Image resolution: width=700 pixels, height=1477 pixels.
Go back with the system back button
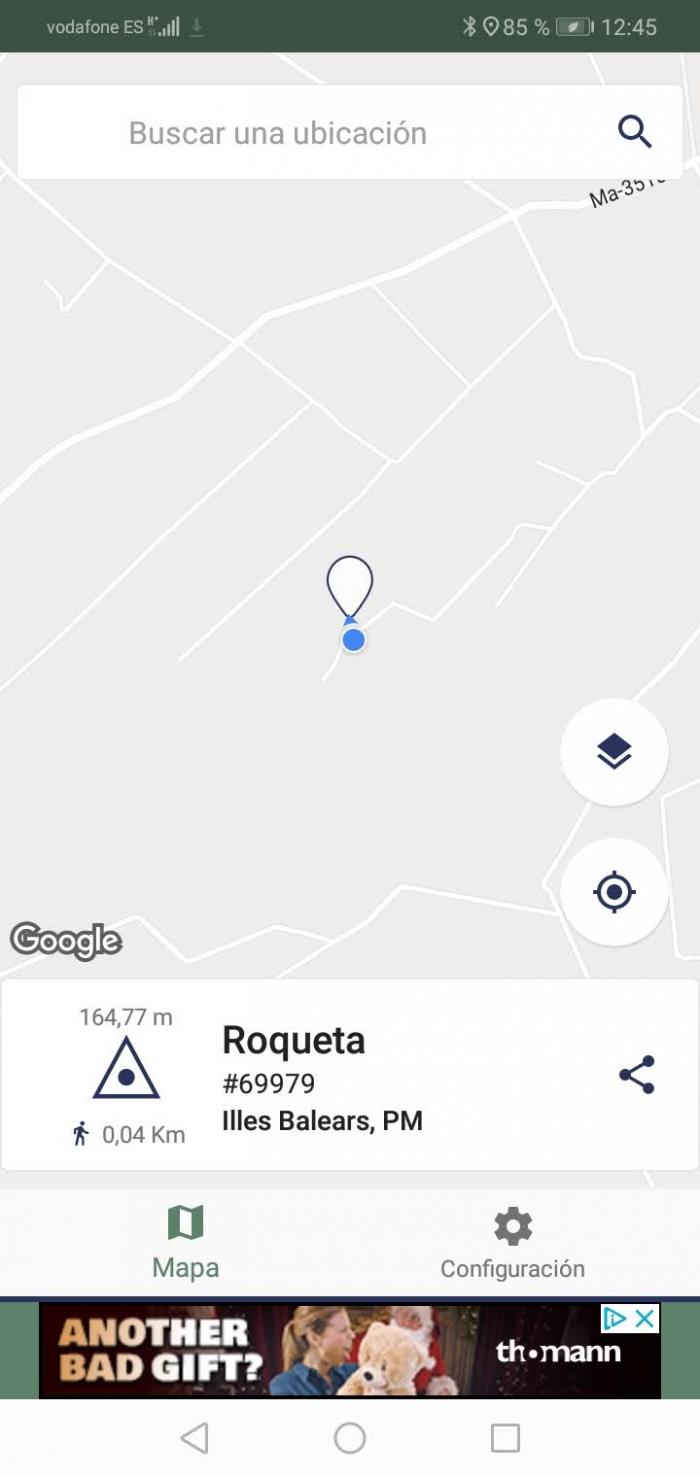[194, 1438]
